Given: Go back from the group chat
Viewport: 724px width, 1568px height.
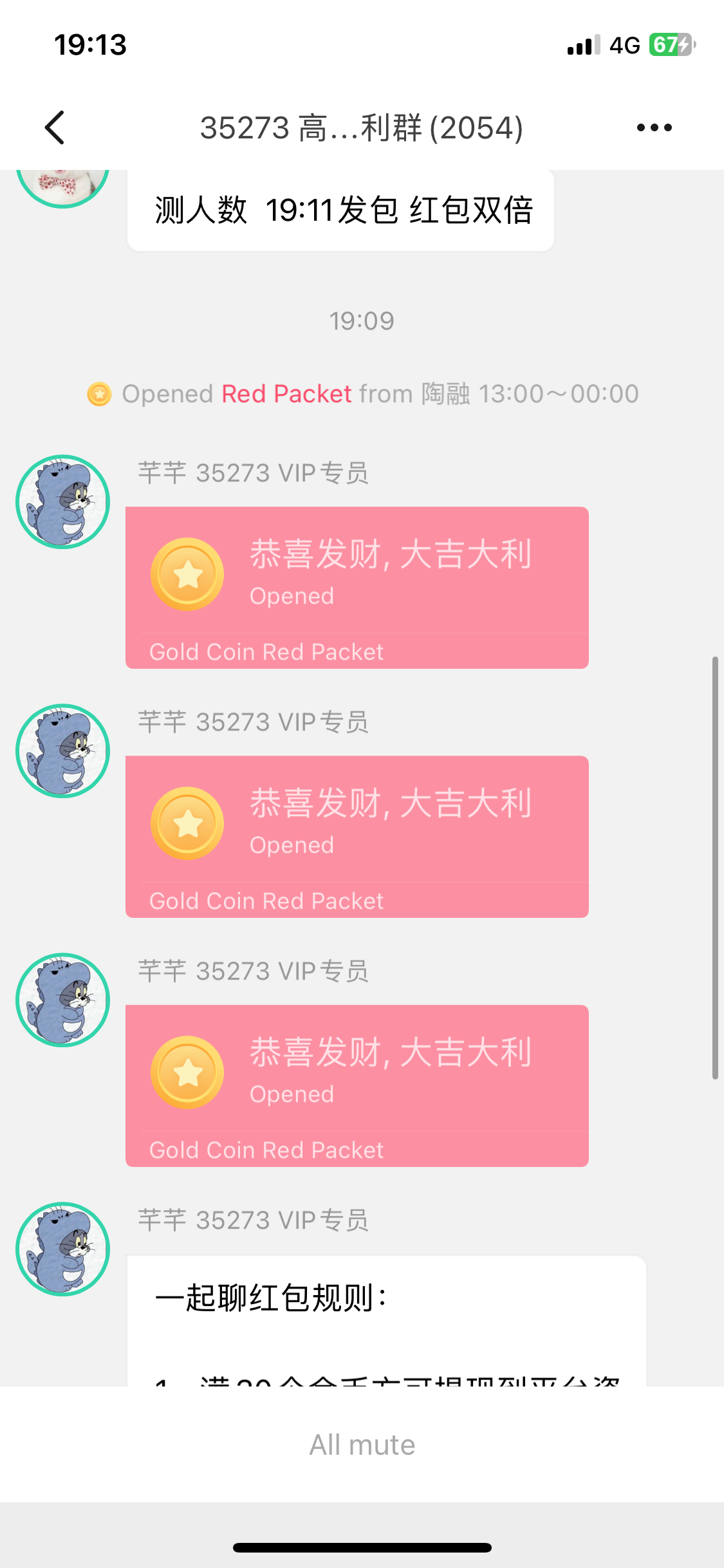Looking at the screenshot, I should [x=55, y=127].
